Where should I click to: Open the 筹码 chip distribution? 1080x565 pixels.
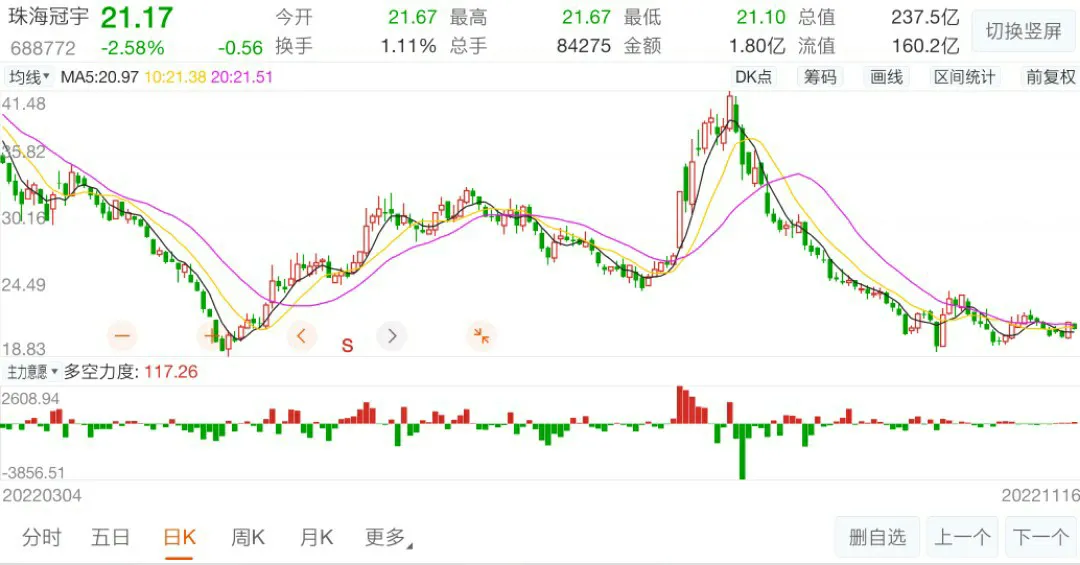coord(820,77)
